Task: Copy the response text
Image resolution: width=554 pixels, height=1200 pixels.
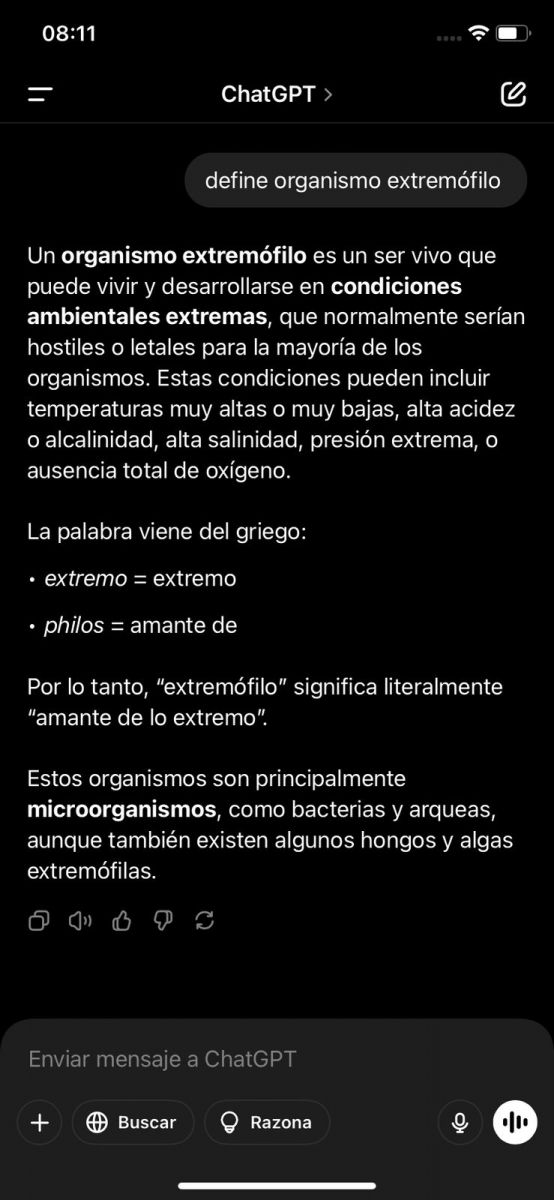Action: 39,920
